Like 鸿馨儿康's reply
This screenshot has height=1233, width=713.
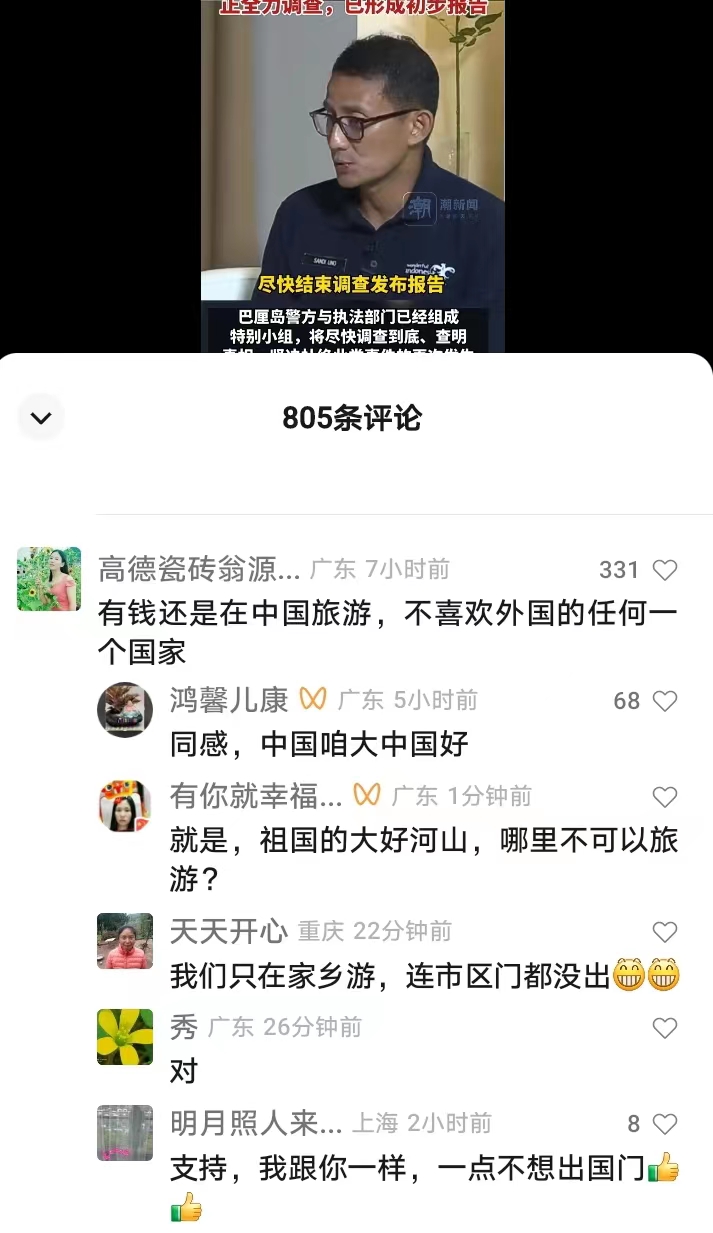click(664, 701)
